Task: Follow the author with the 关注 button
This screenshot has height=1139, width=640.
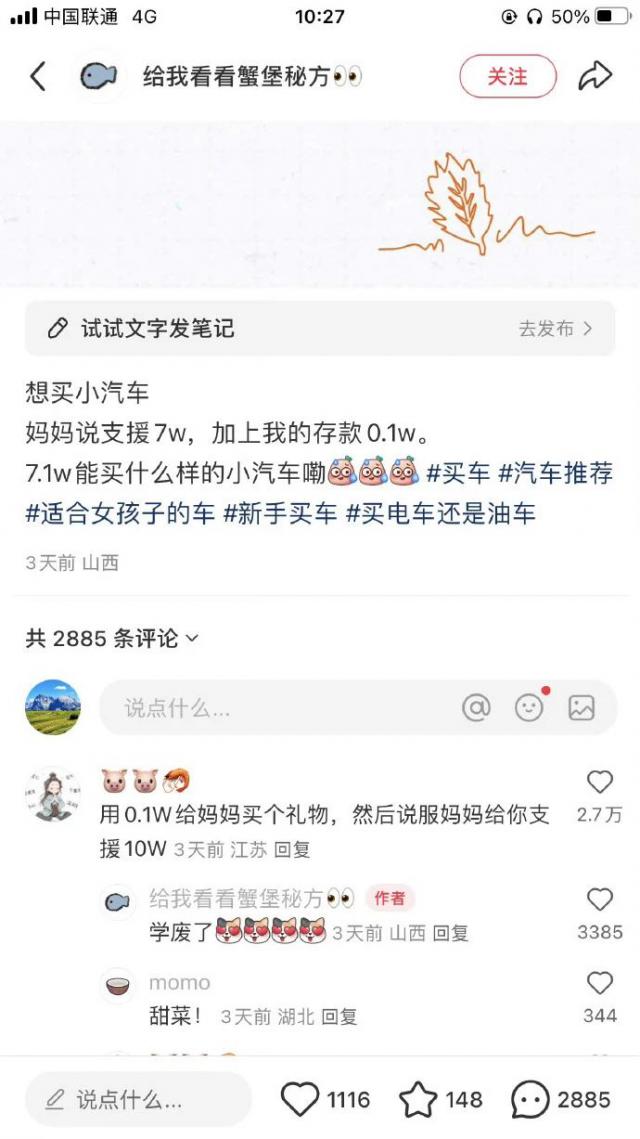Action: pyautogui.click(x=508, y=76)
